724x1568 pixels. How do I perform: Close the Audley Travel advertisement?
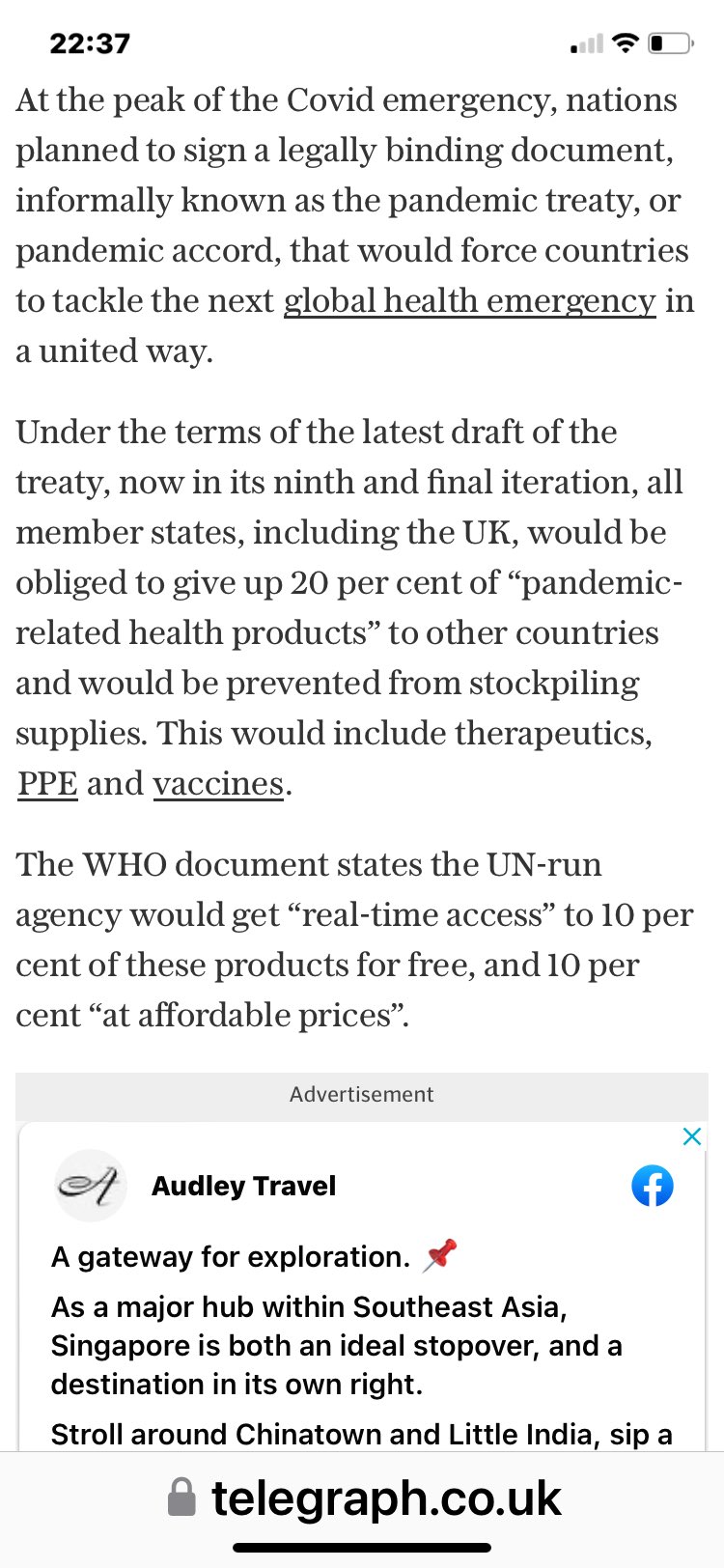[692, 1136]
